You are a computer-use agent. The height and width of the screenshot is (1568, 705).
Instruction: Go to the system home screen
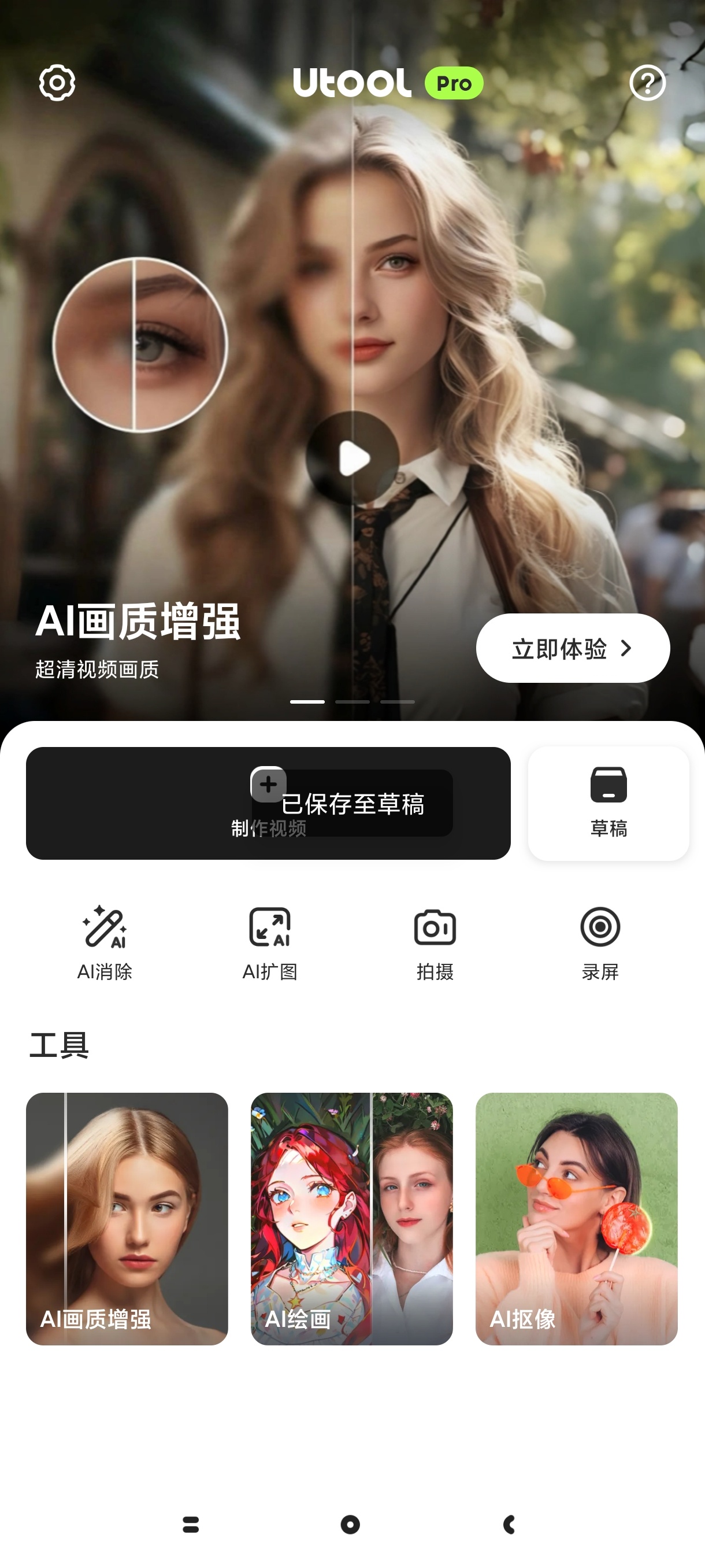coord(350,1524)
